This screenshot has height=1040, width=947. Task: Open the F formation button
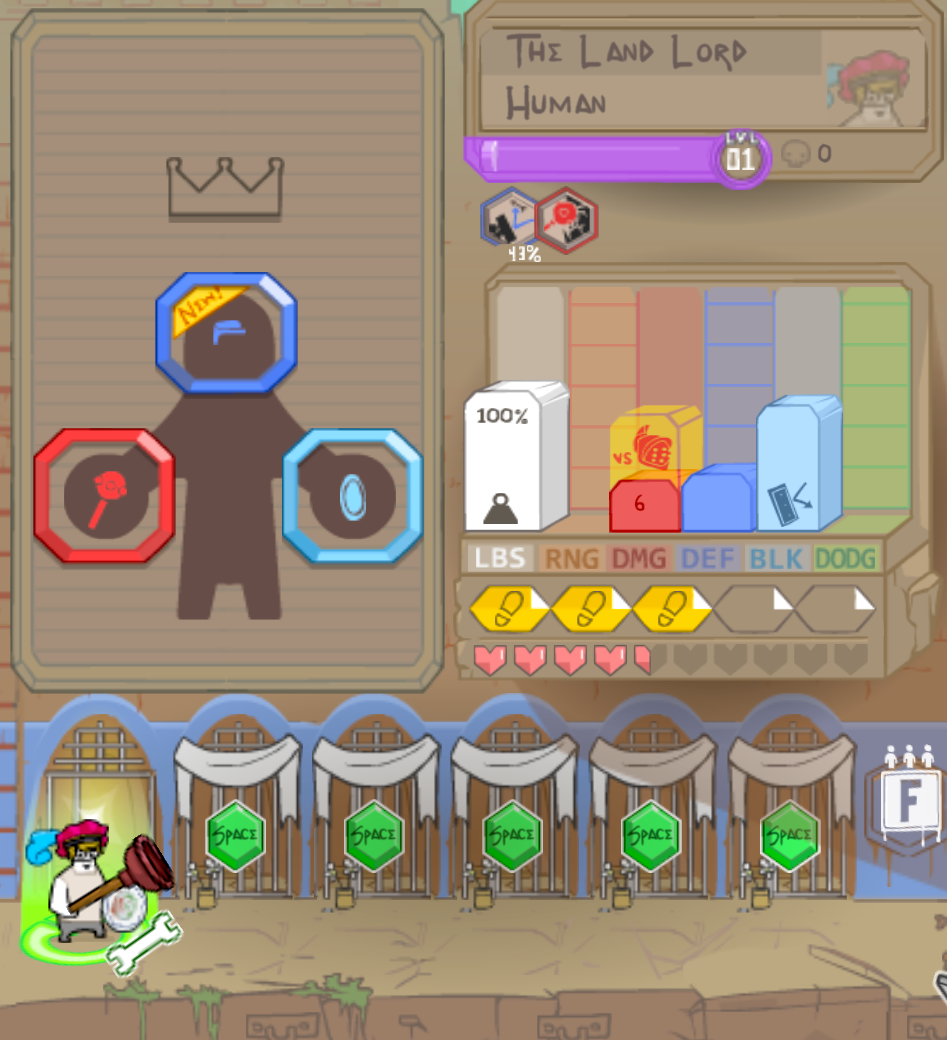[x=909, y=801]
